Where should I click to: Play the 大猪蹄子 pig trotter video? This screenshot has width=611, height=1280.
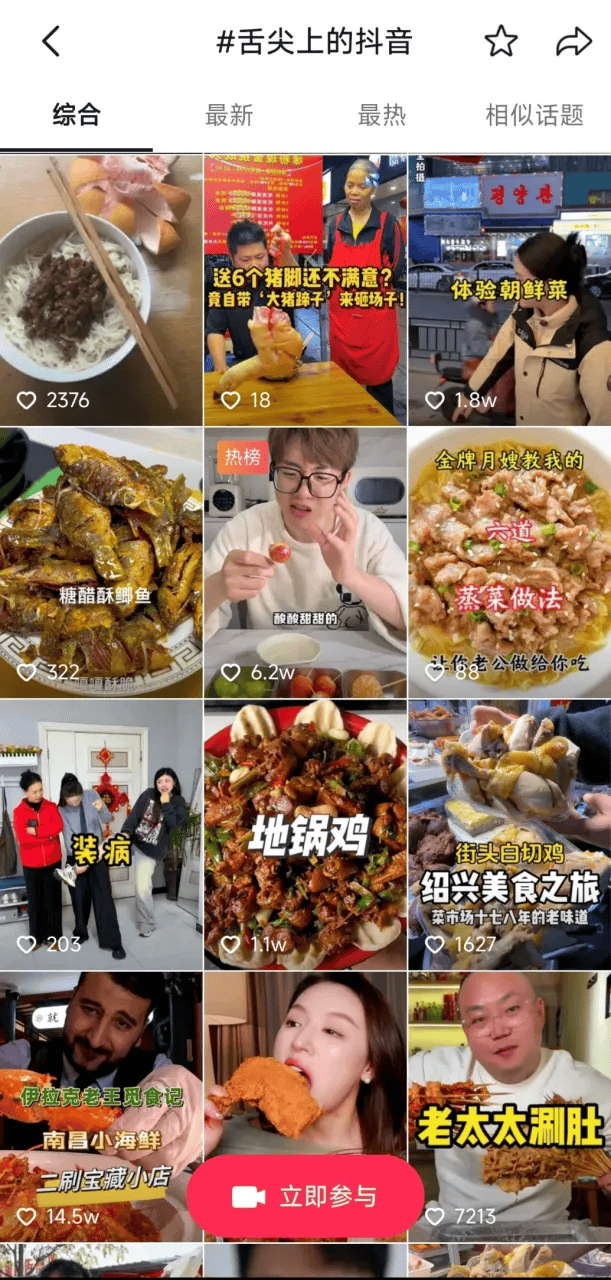tap(305, 290)
